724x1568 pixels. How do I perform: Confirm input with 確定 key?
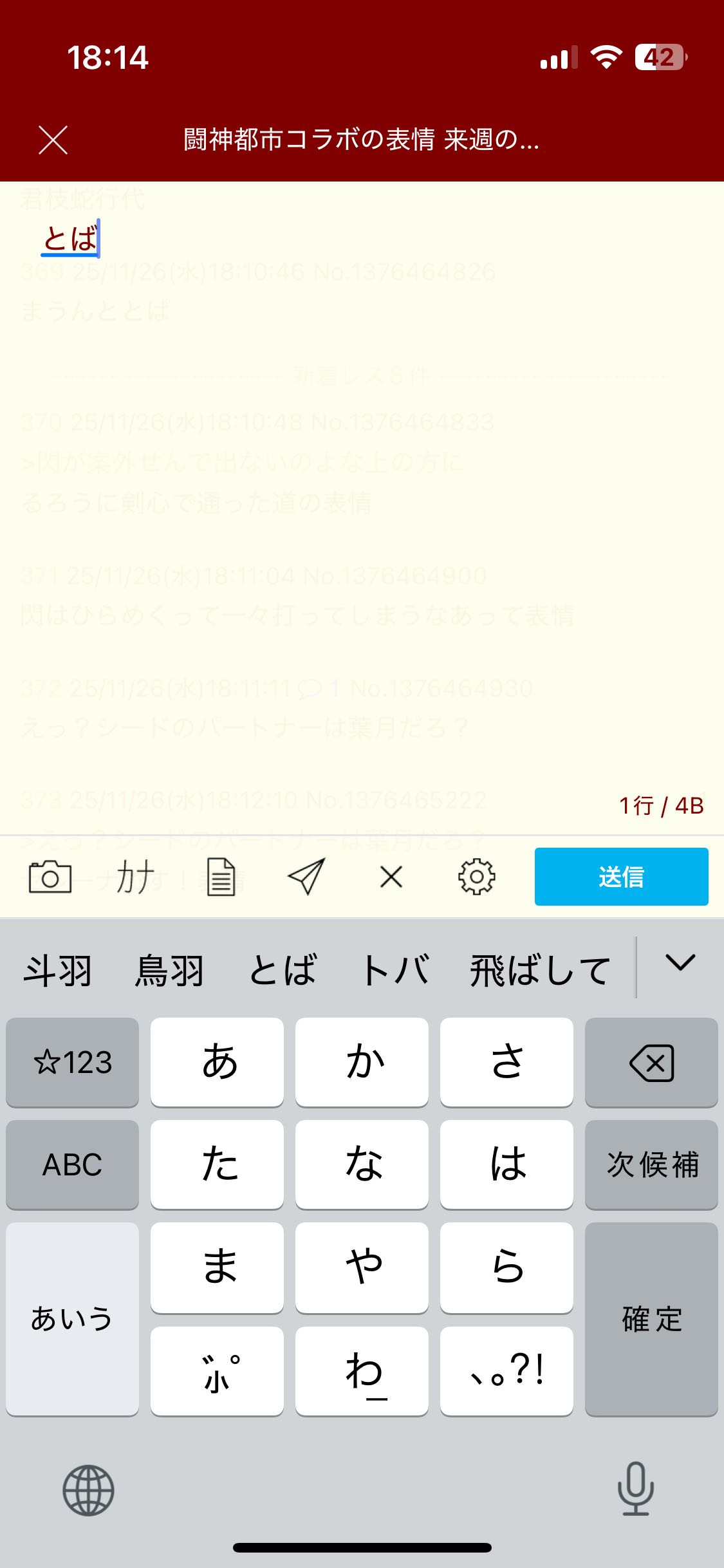(x=651, y=1319)
